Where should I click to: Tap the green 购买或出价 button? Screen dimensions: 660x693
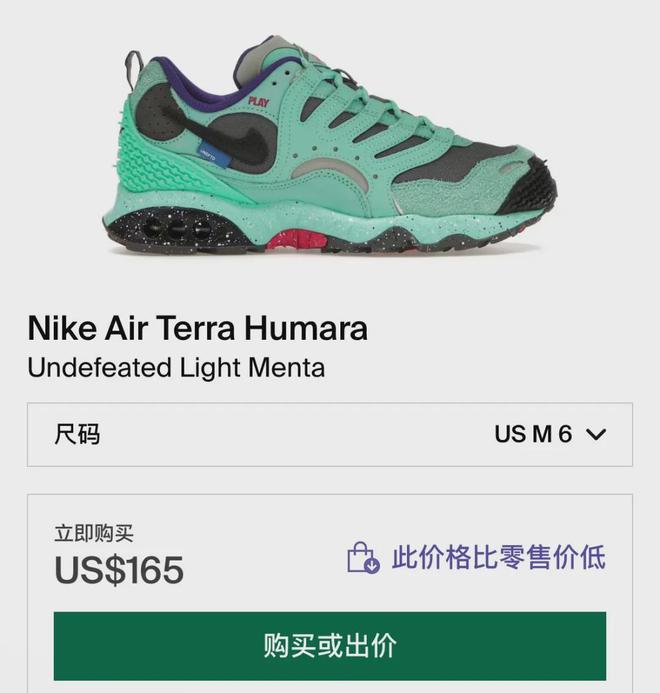[330, 646]
